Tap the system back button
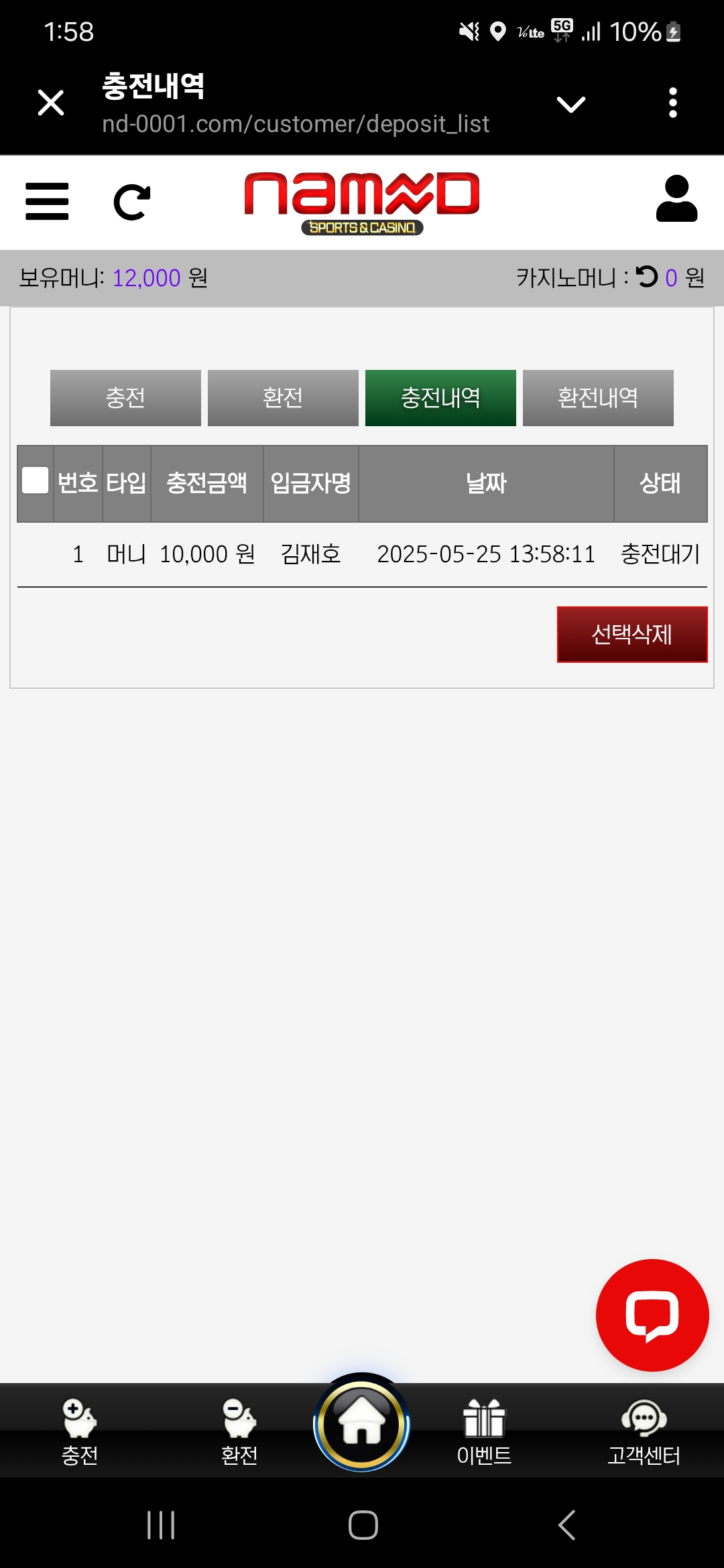The height and width of the screenshot is (1568, 724). (x=566, y=1526)
